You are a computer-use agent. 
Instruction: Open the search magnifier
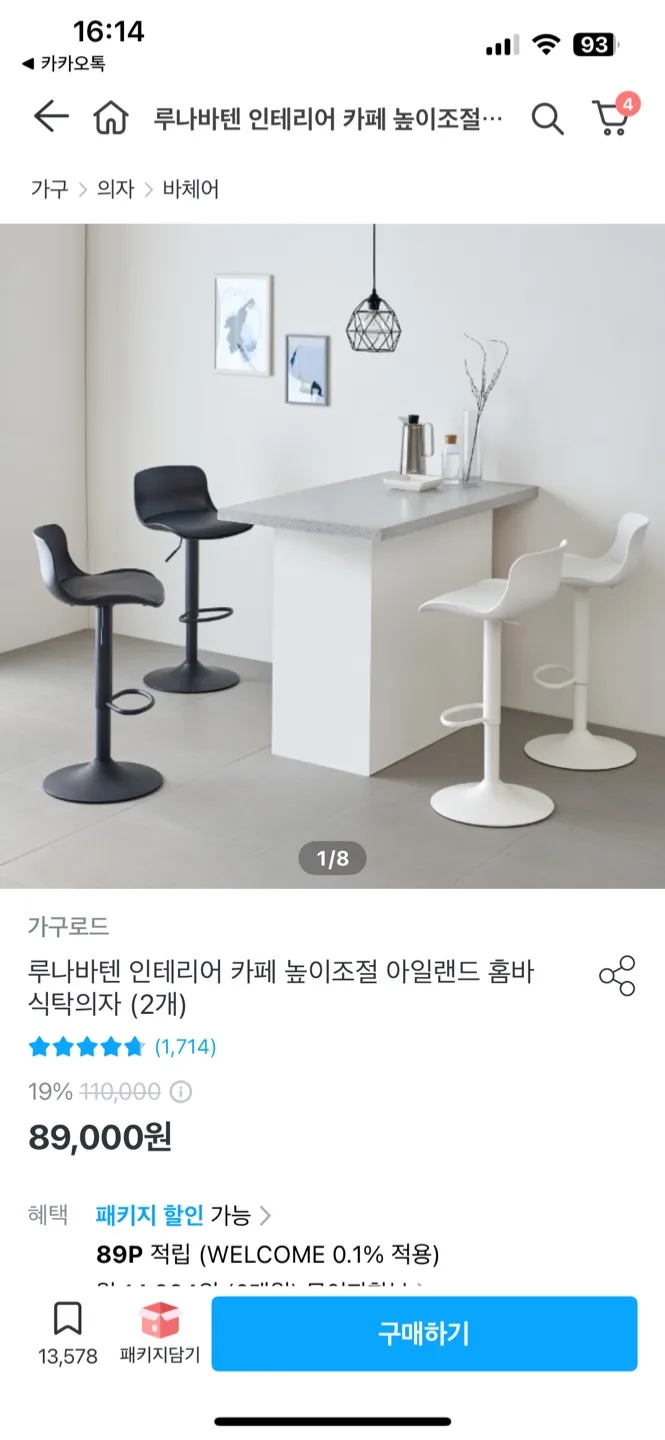(547, 119)
